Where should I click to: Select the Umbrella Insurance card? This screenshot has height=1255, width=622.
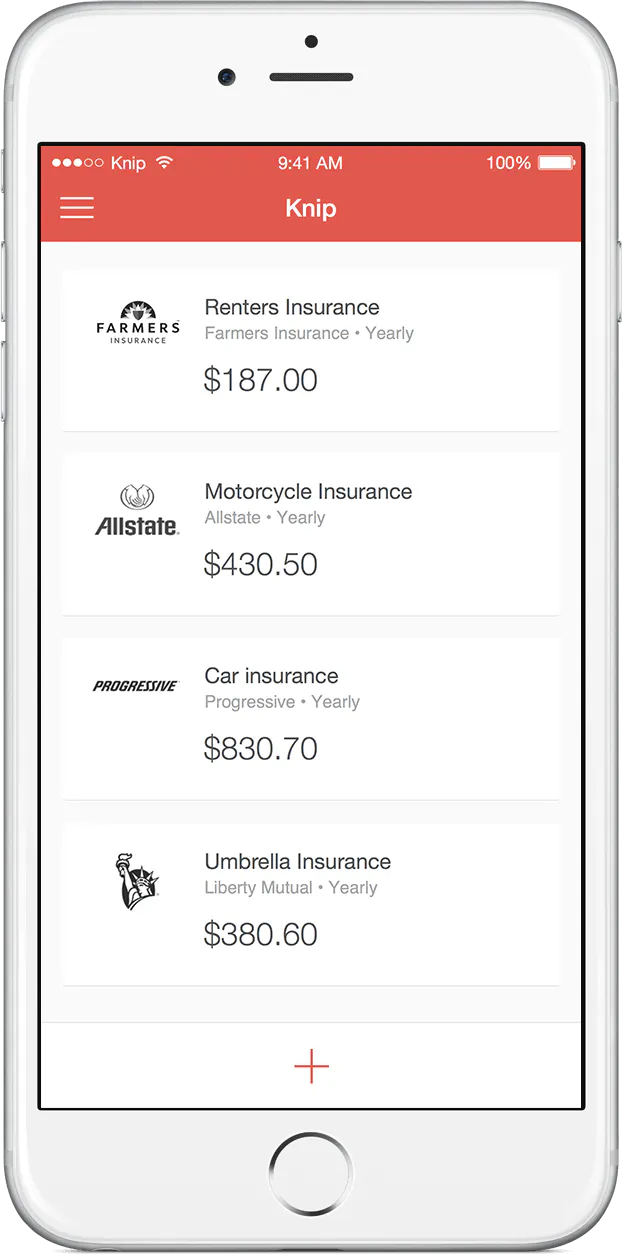point(311,904)
